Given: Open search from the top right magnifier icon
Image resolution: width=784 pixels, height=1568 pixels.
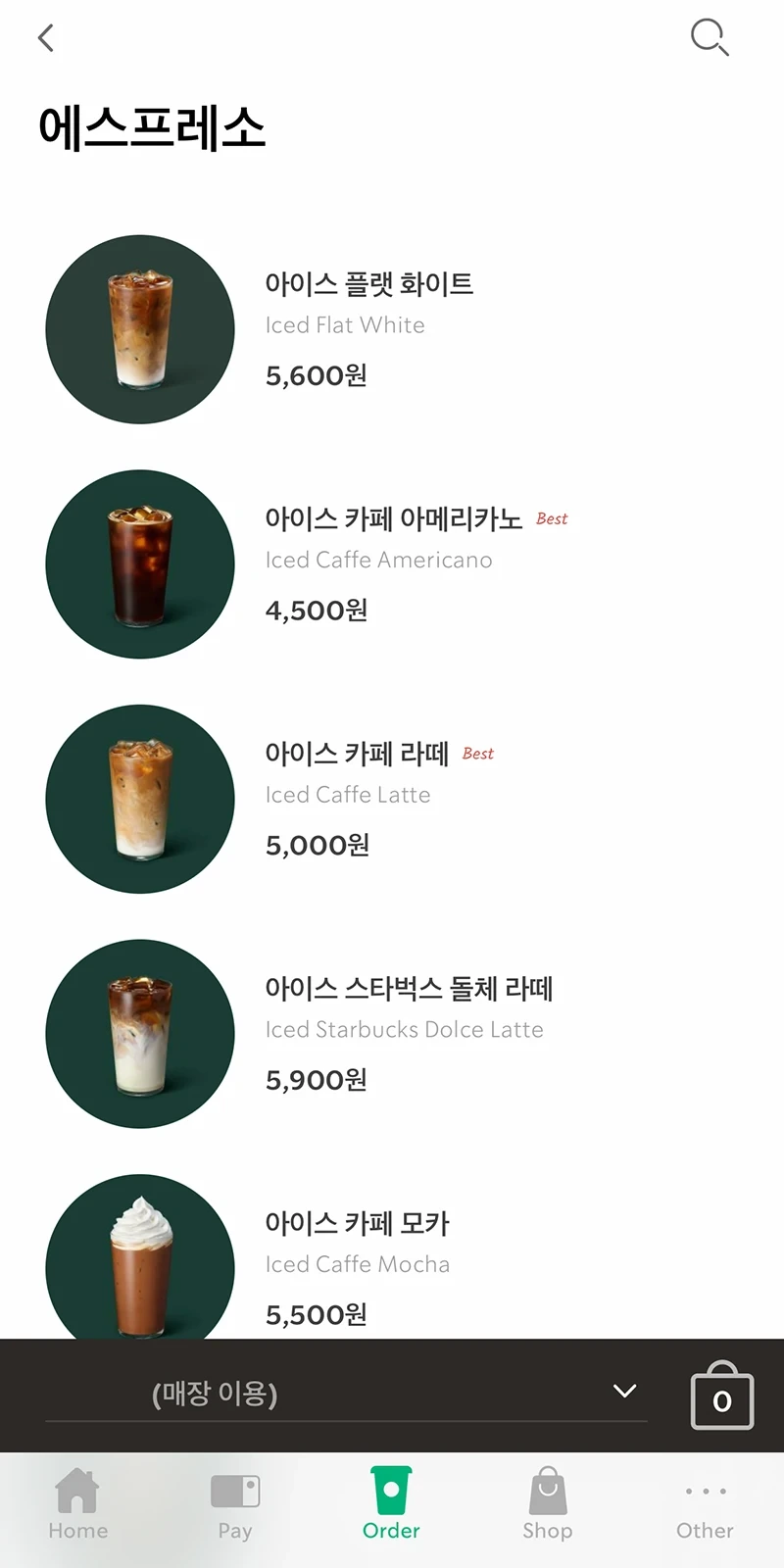Looking at the screenshot, I should pos(710,37).
